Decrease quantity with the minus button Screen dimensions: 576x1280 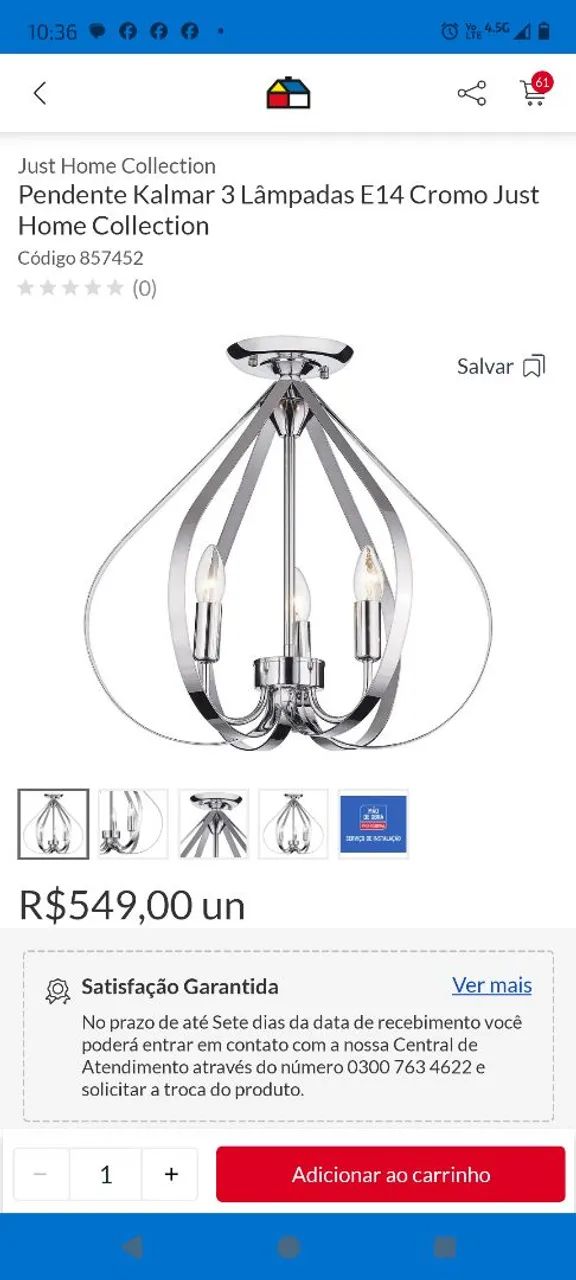click(41, 1174)
